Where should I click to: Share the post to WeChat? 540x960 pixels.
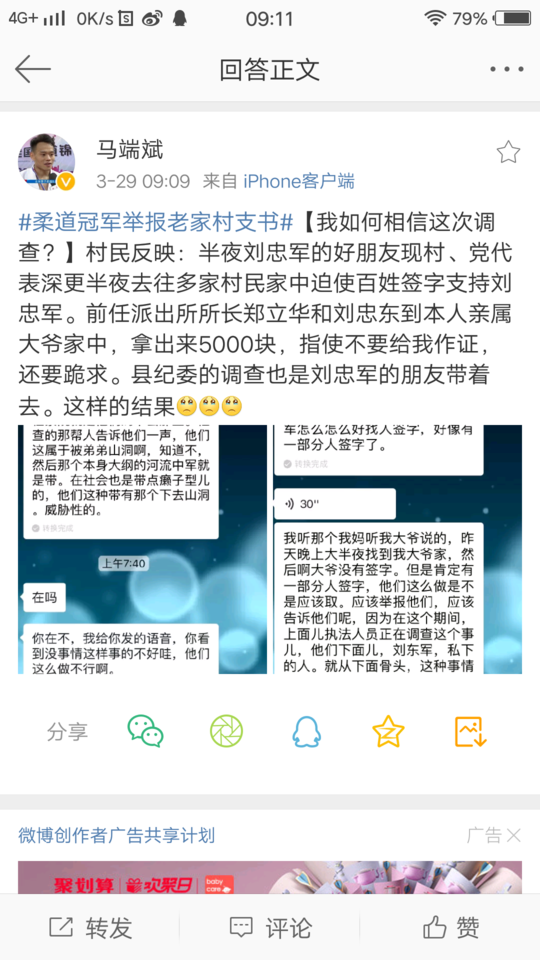[x=145, y=731]
